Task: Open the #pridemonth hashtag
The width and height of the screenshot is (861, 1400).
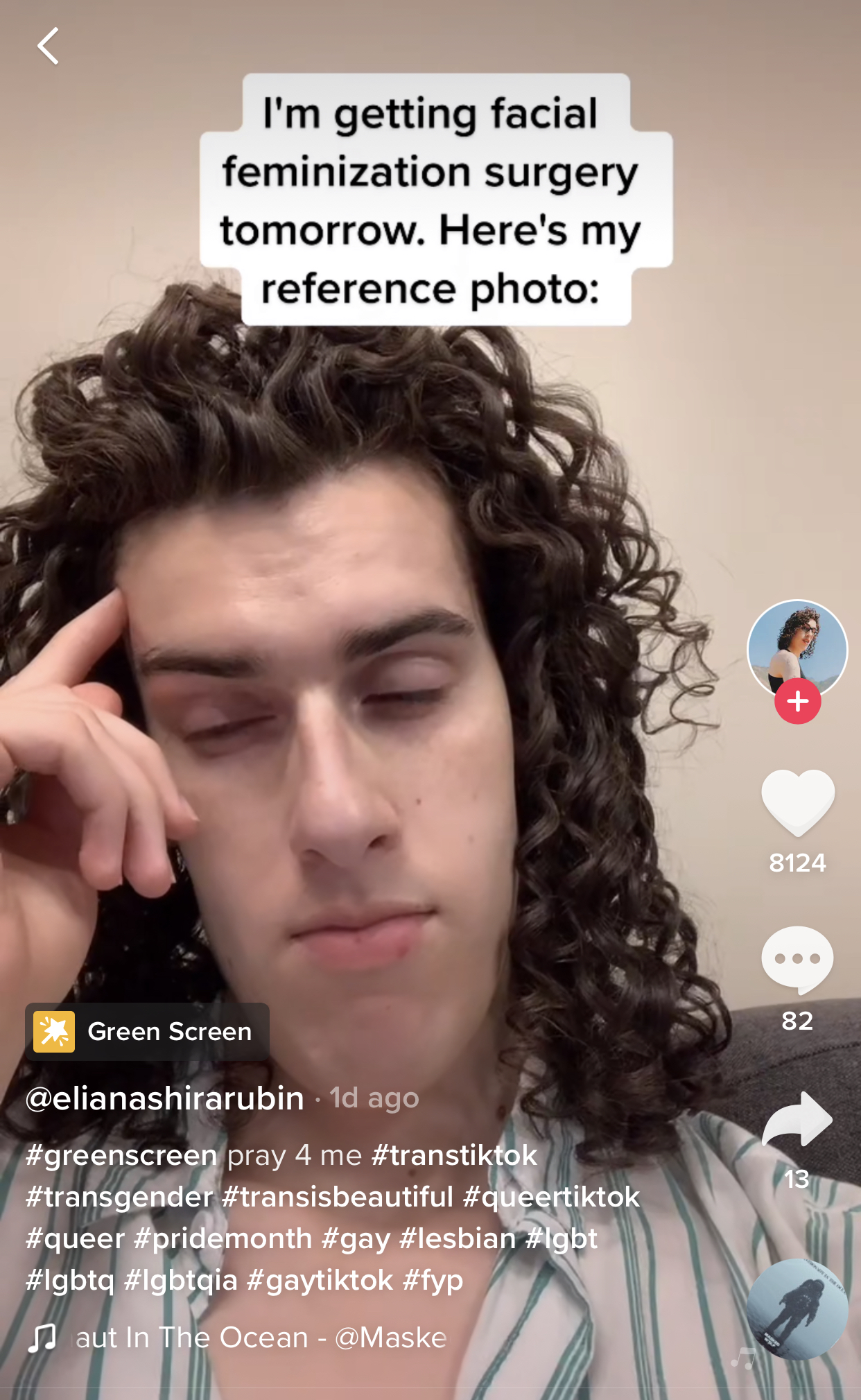Action: pos(223,1238)
